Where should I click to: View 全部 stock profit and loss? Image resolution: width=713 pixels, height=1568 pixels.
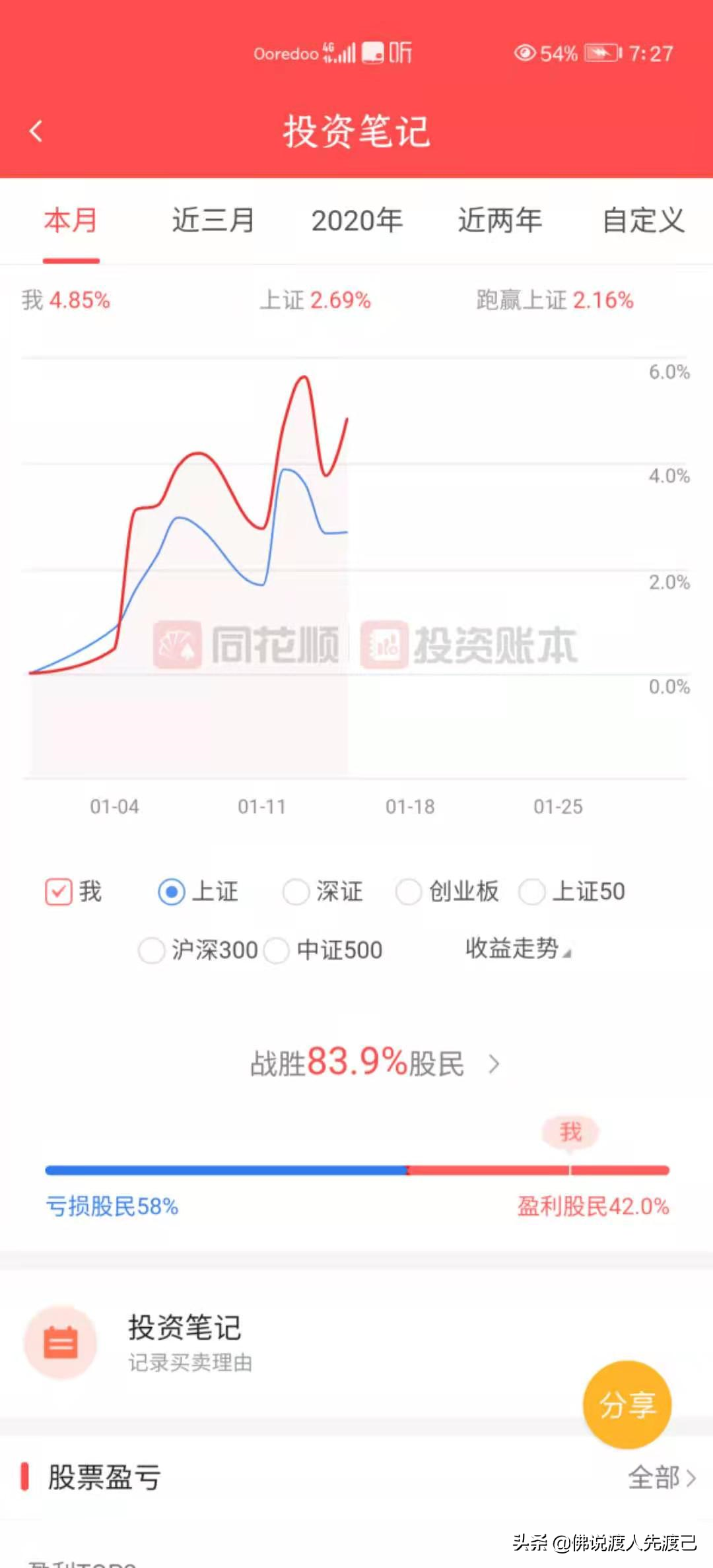662,1478
